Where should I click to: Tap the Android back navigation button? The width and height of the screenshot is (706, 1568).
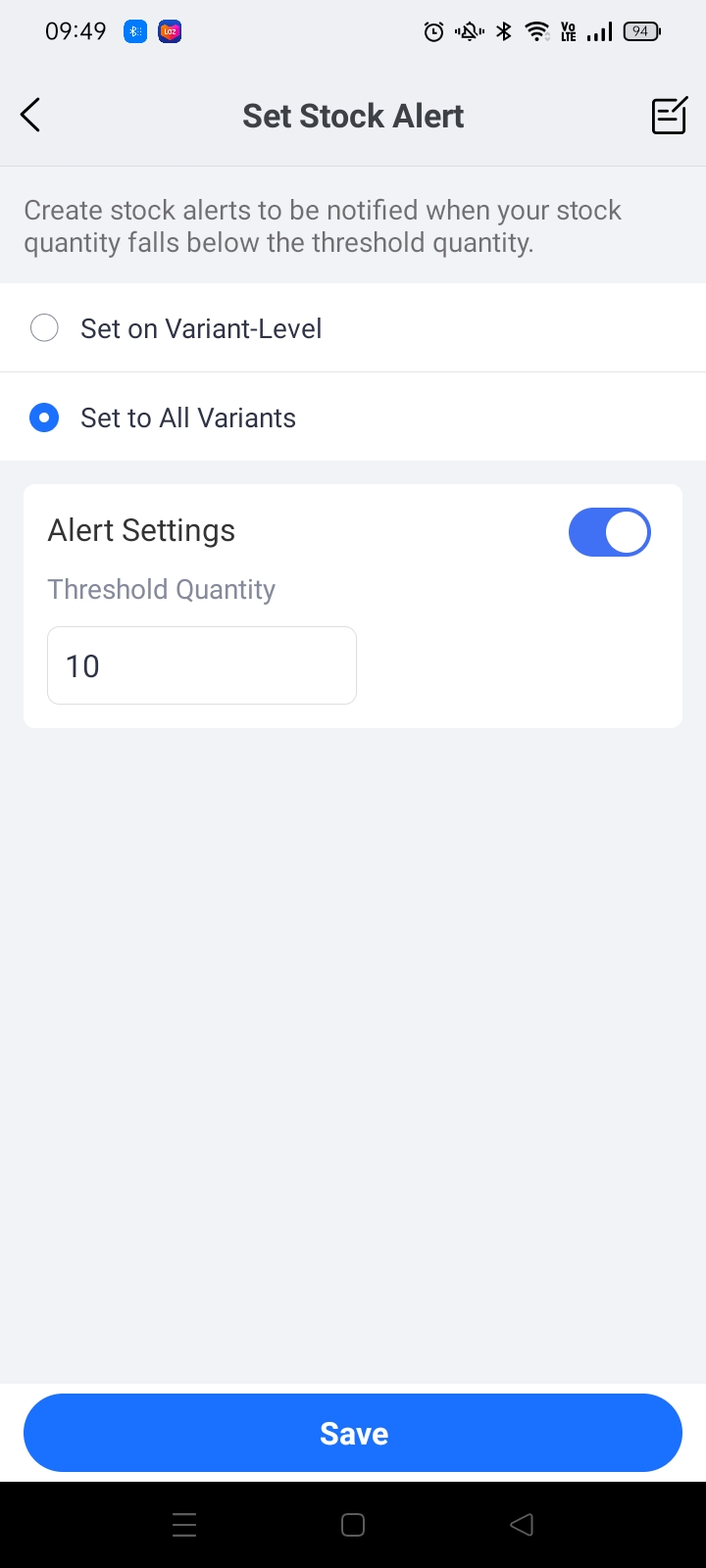pyautogui.click(x=521, y=1524)
